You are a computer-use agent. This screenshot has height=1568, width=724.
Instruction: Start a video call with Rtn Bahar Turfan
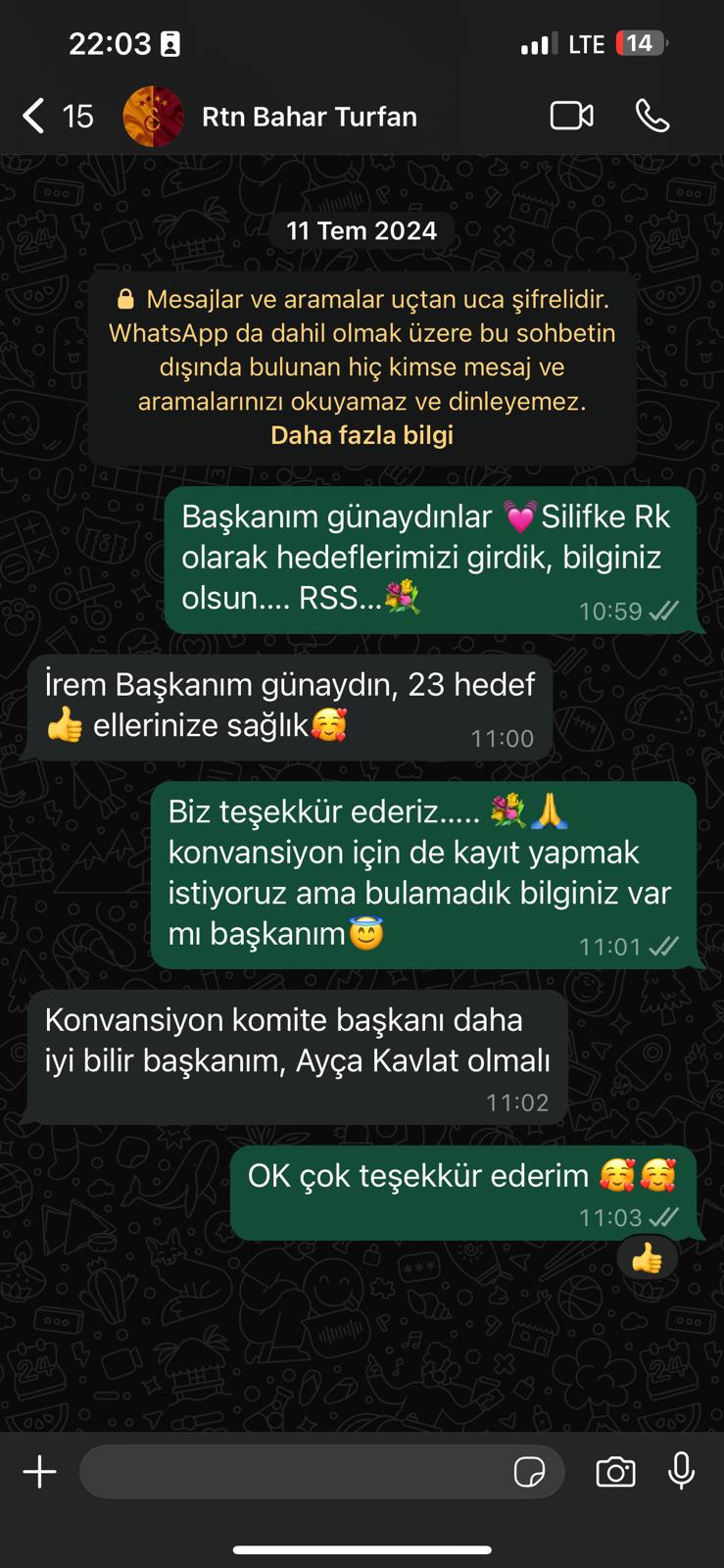[572, 116]
